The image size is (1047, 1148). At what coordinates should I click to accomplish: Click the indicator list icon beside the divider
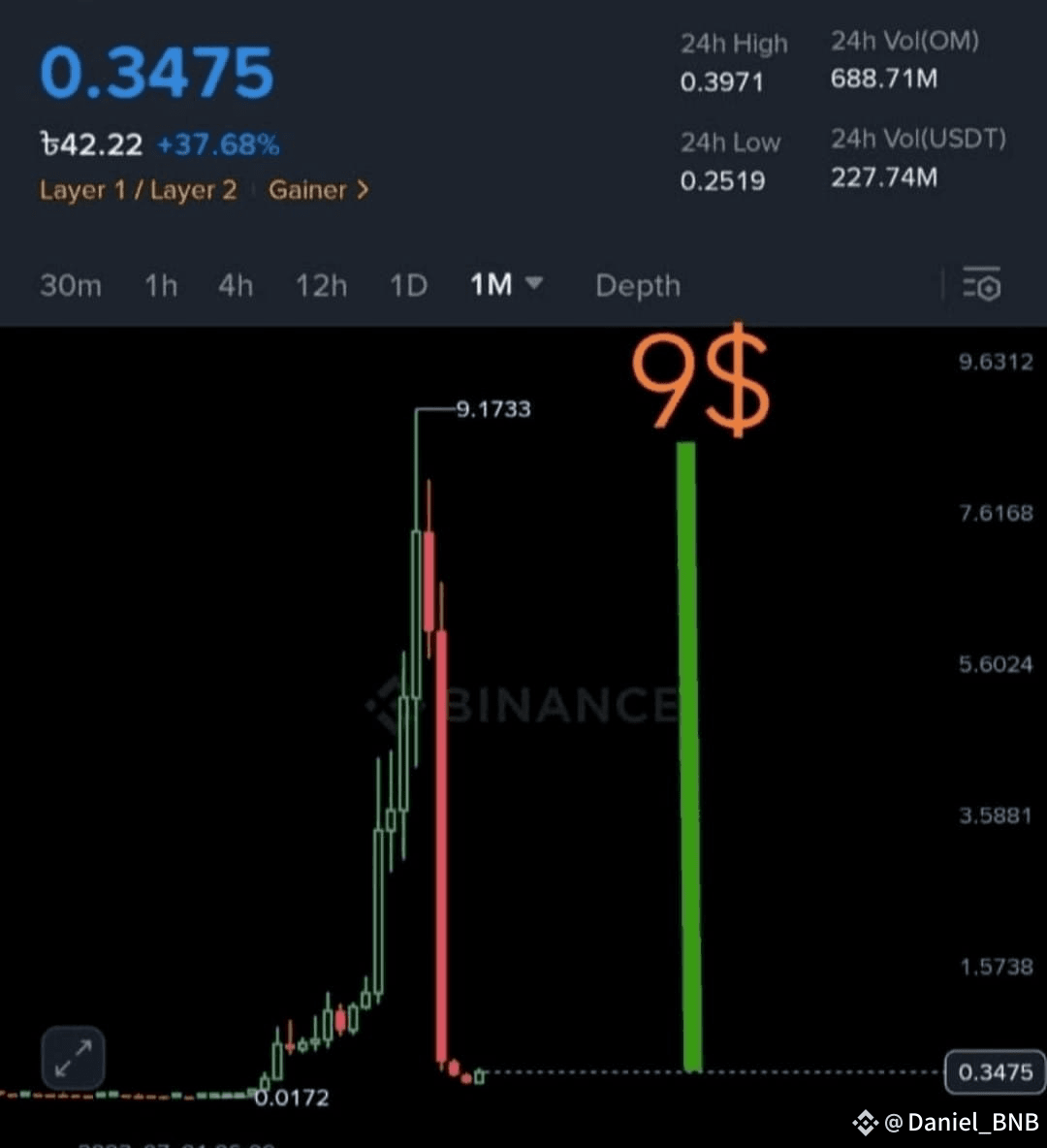(982, 286)
